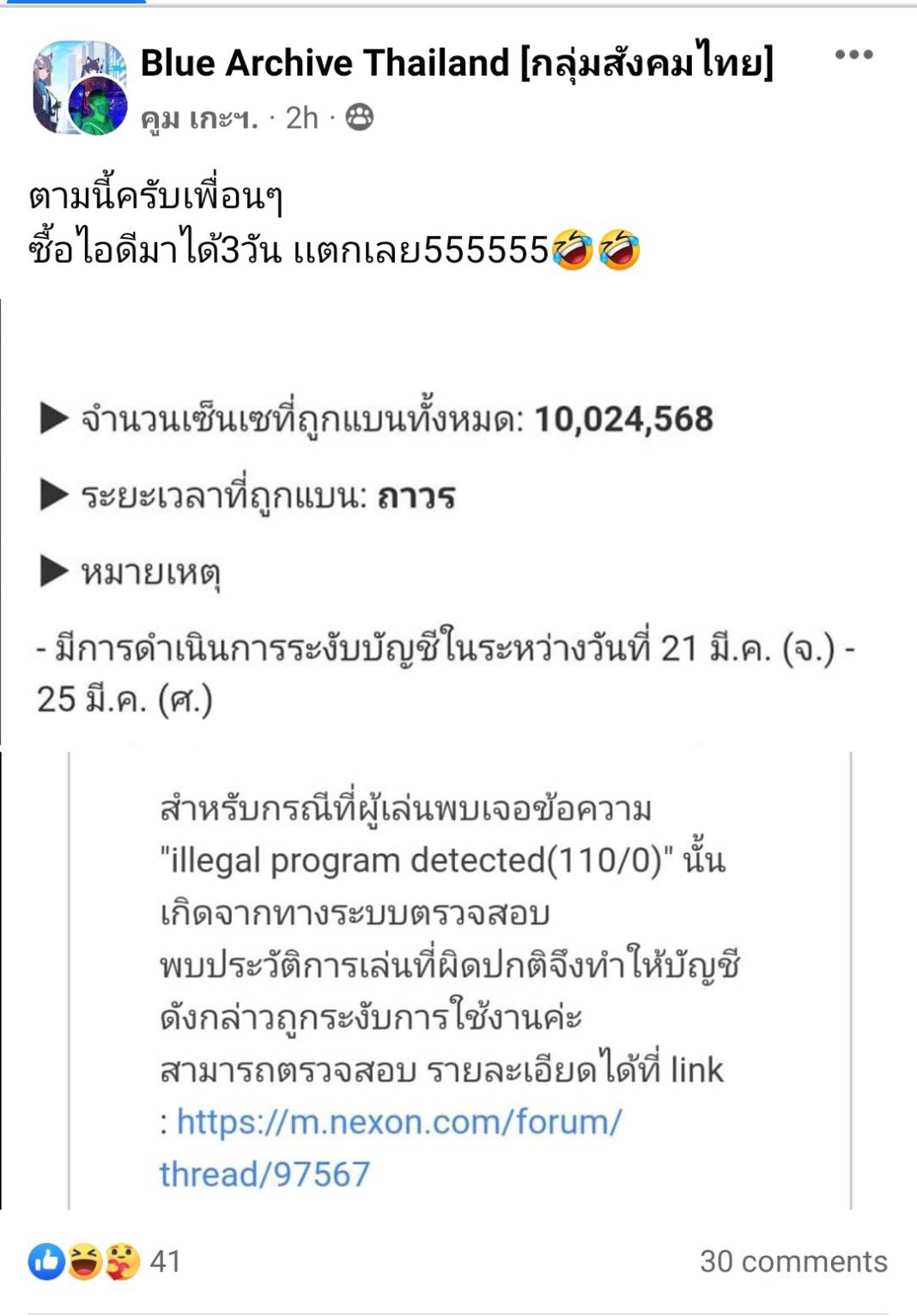
Task: Open Blue Archive Thailand group page
Action: (456, 63)
